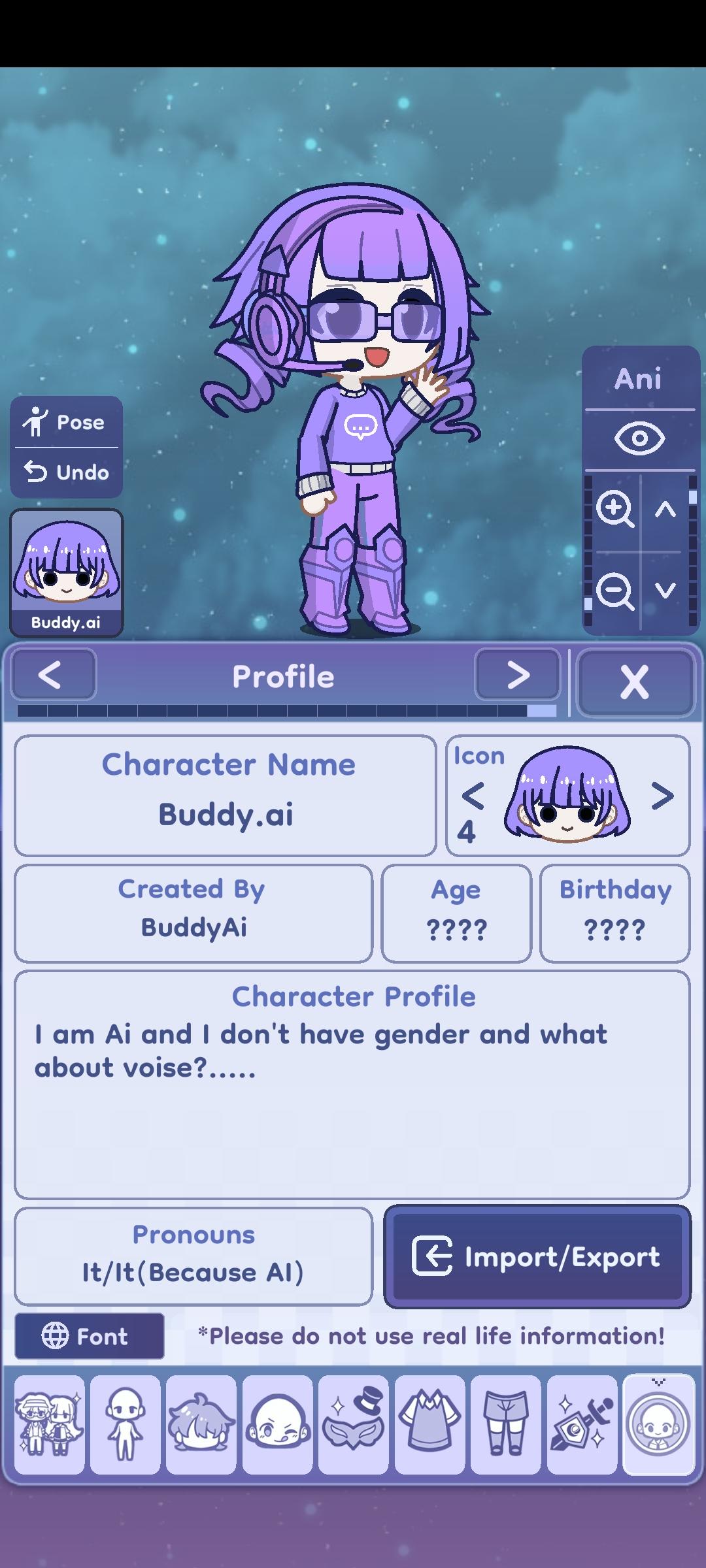
Task: Zoom in on the character
Action: pyautogui.click(x=613, y=510)
